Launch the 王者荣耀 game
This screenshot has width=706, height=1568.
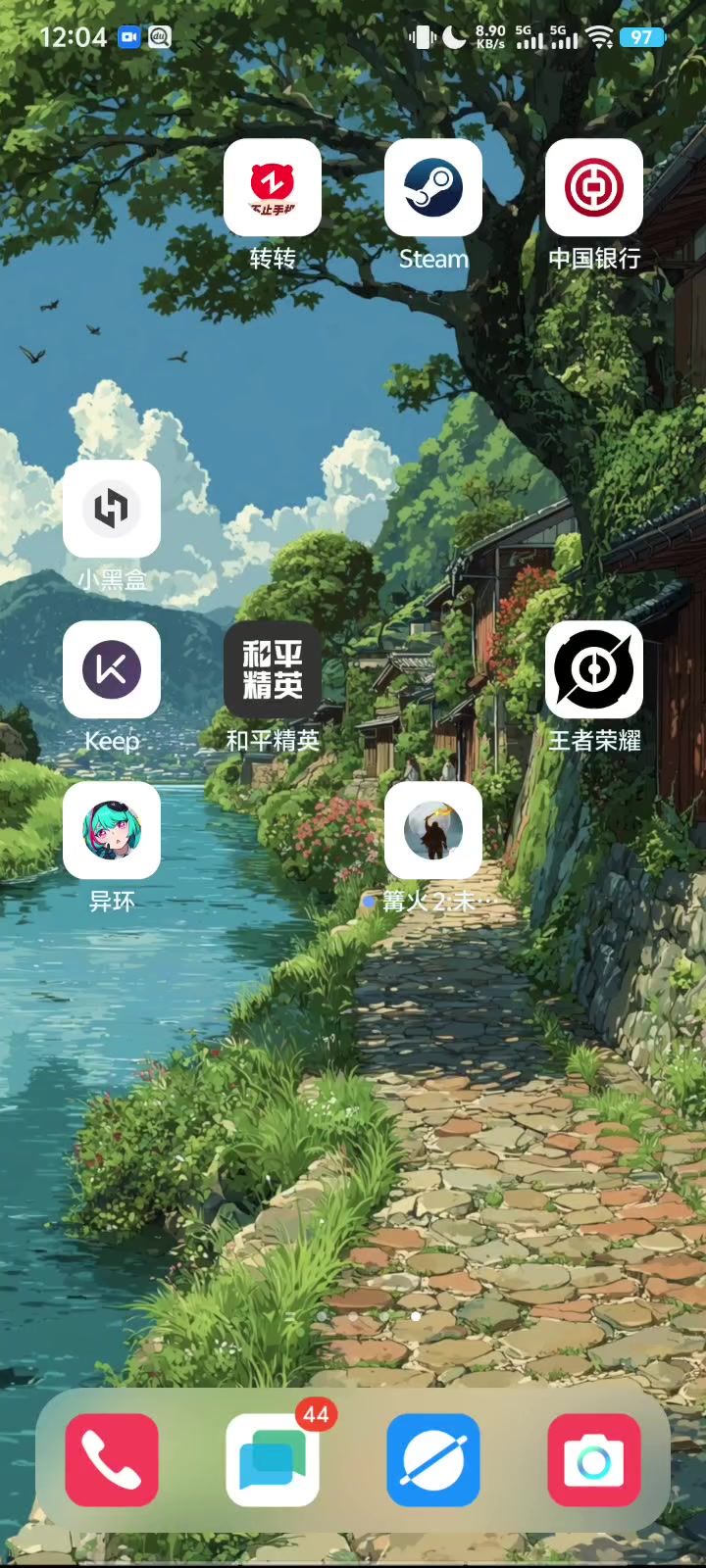pos(594,669)
